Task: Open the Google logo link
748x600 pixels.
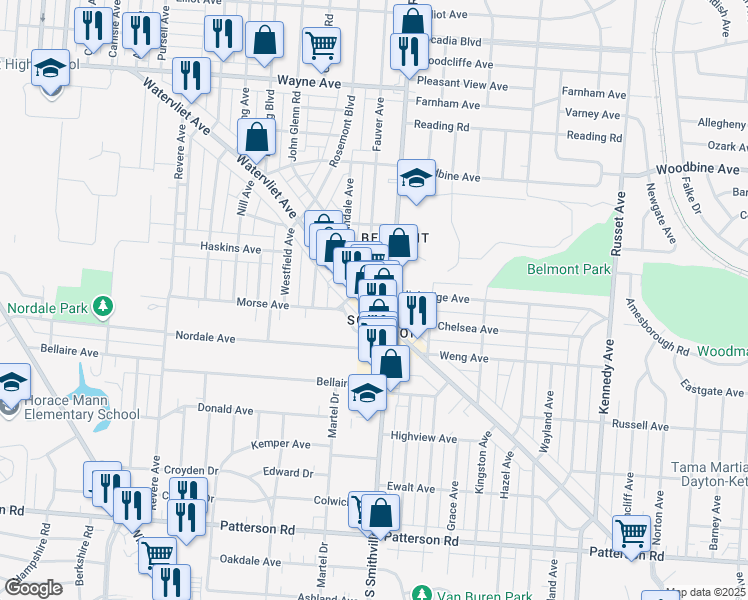Action: pyautogui.click(x=33, y=588)
